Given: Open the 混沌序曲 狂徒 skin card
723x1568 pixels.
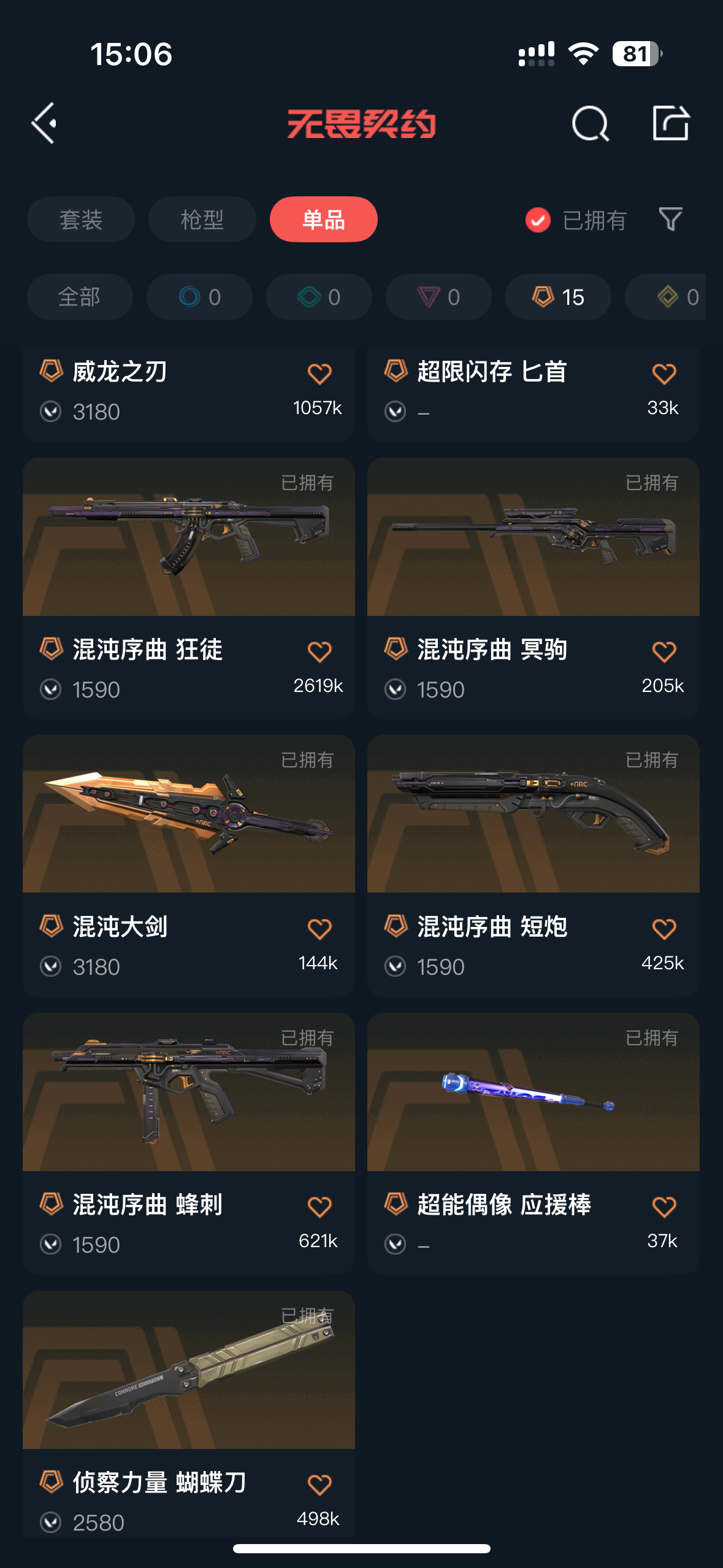Looking at the screenshot, I should pos(189,588).
